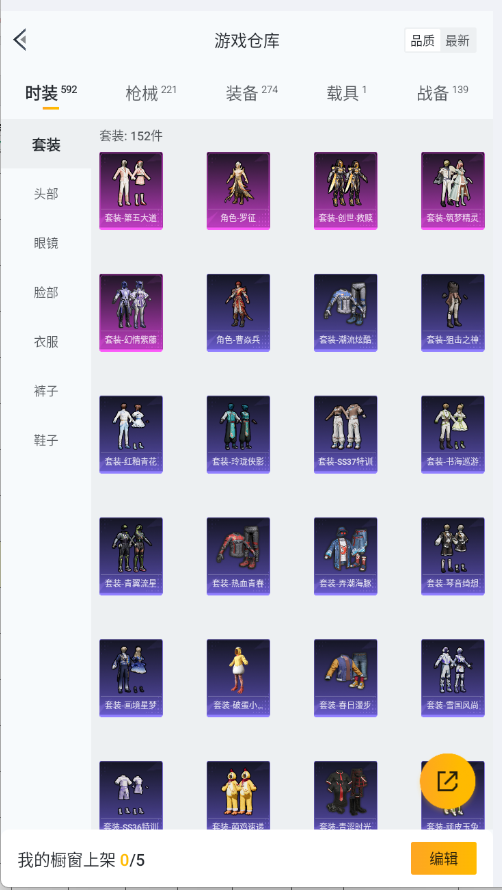502x890 pixels.
Task: Select the 鞋子 category in the sidebar
Action: click(x=46, y=440)
